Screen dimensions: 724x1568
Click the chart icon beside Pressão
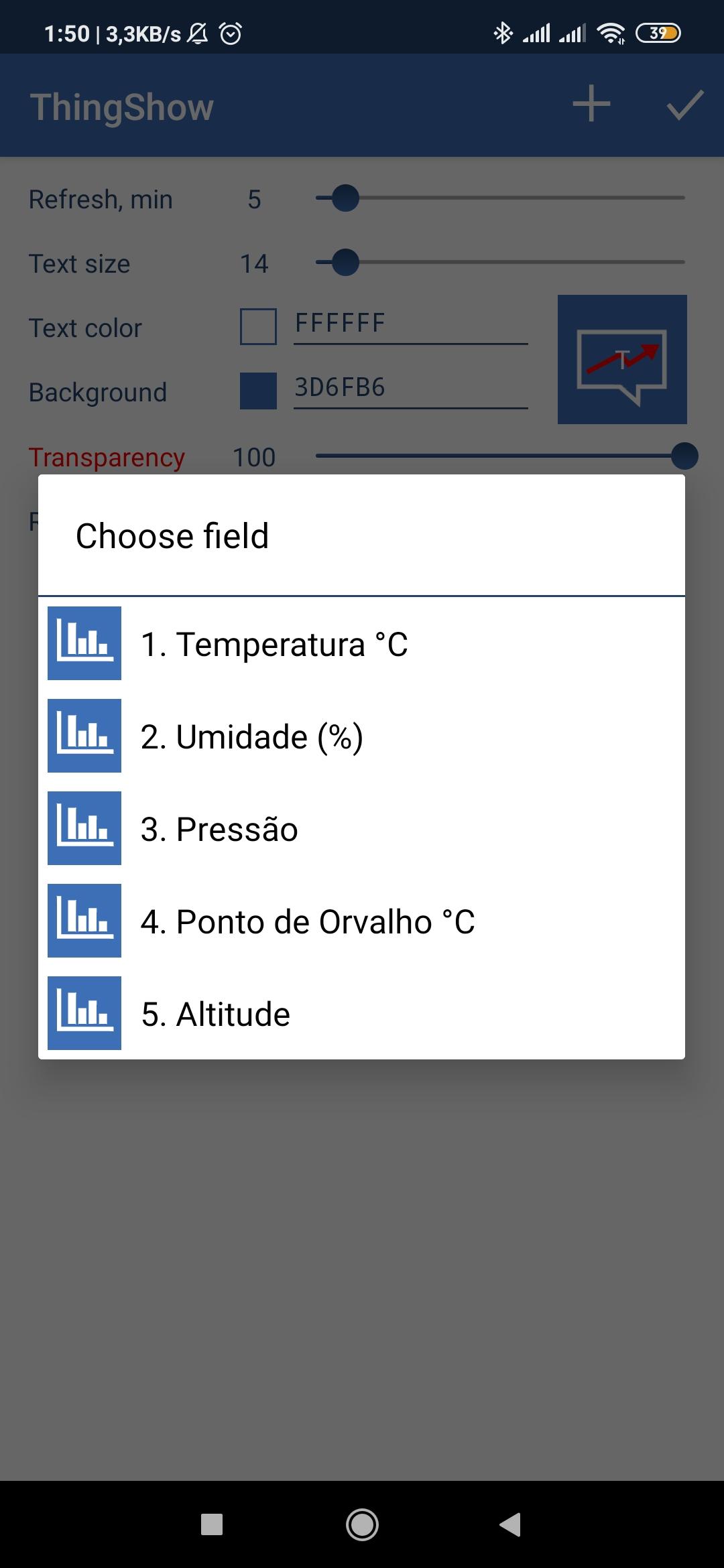(83, 829)
